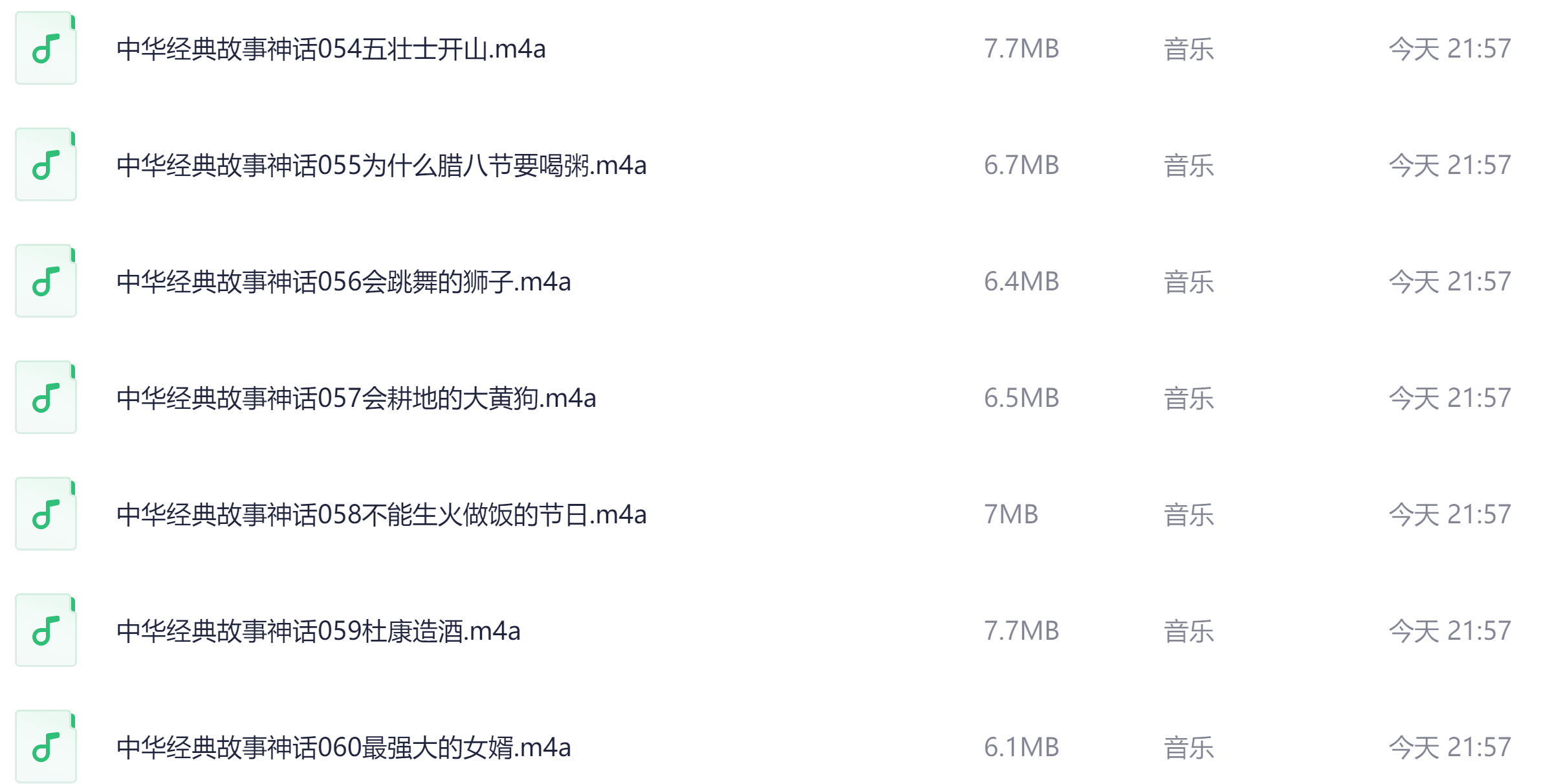Select the audio 060最强大的女婿.m4a
The width and height of the screenshot is (1541, 784).
coord(344,748)
